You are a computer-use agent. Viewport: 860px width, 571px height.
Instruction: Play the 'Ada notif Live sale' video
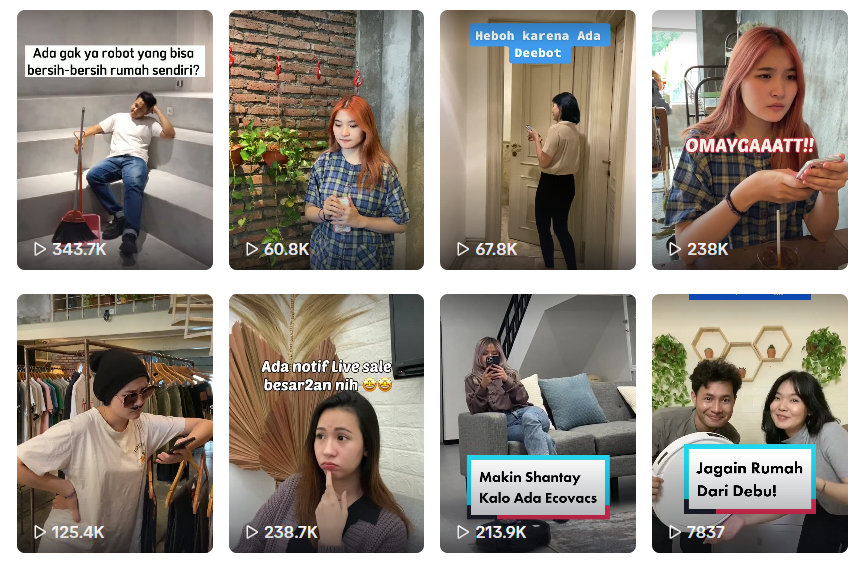(x=326, y=423)
